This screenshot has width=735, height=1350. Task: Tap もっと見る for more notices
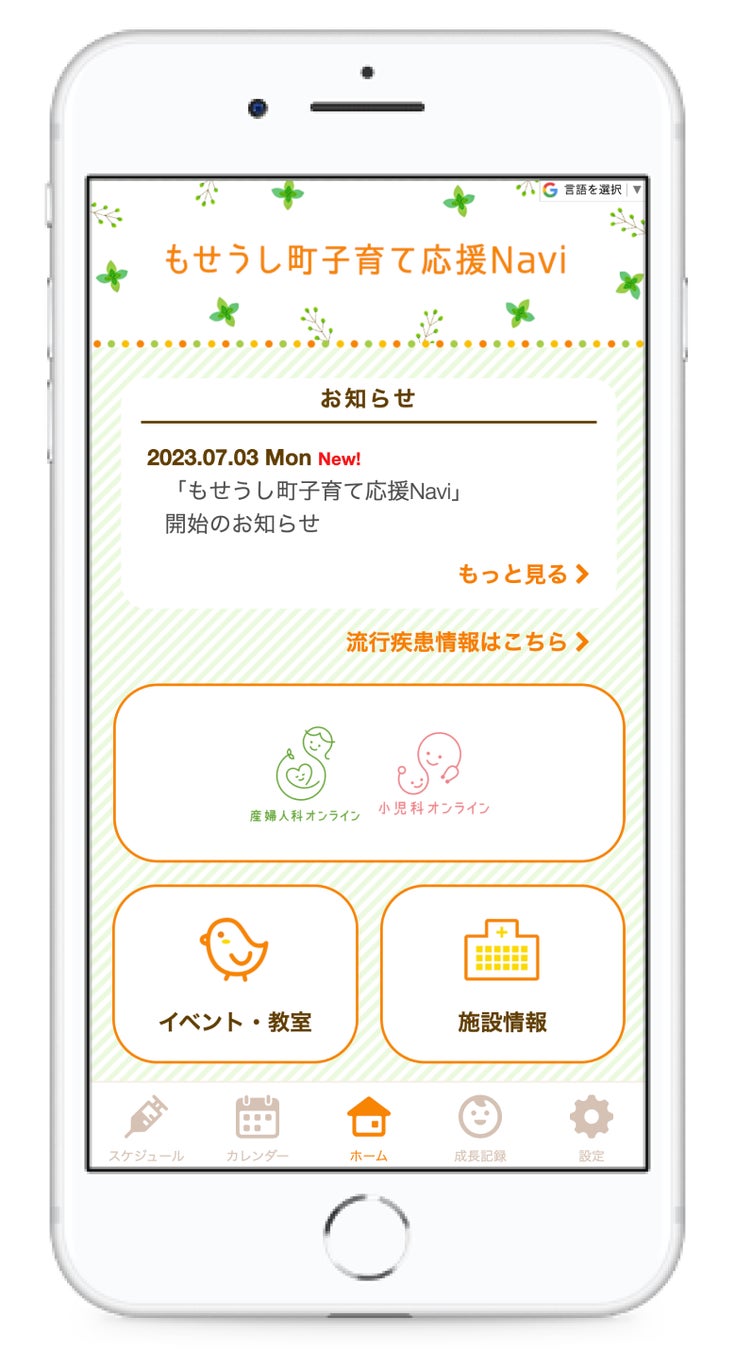(x=523, y=574)
